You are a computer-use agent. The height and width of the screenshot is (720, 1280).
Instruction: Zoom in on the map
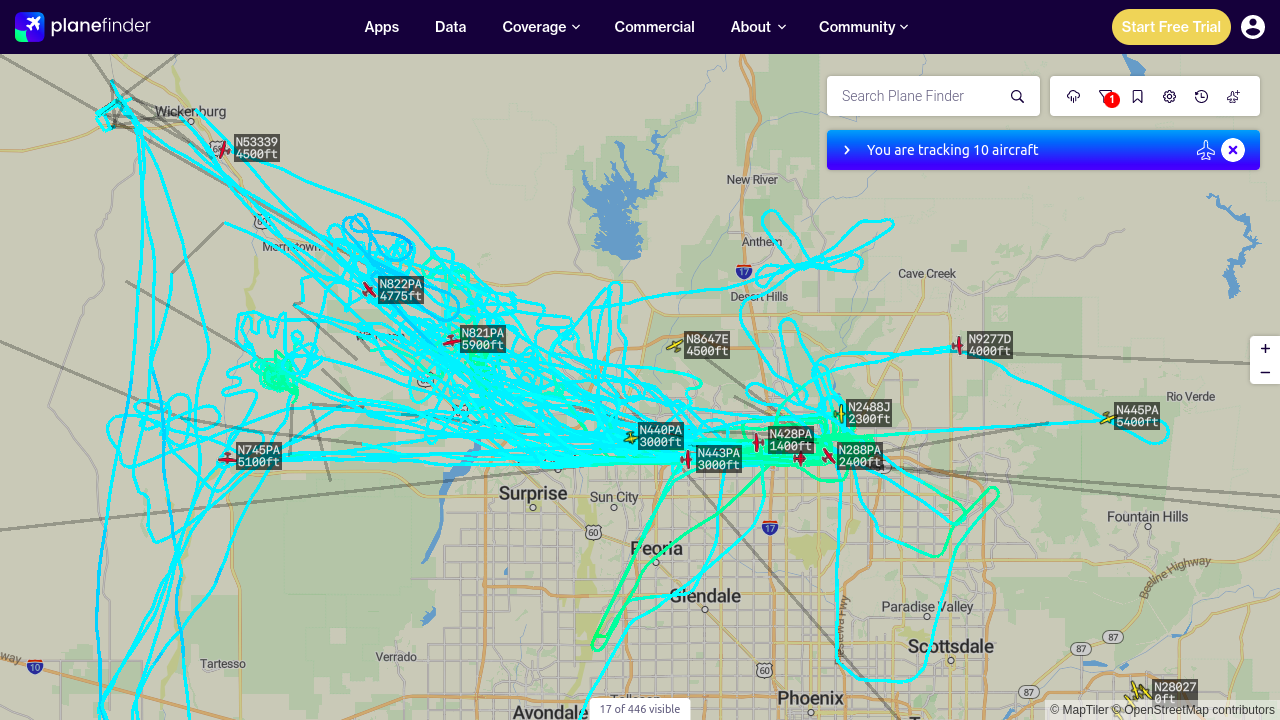click(1265, 349)
